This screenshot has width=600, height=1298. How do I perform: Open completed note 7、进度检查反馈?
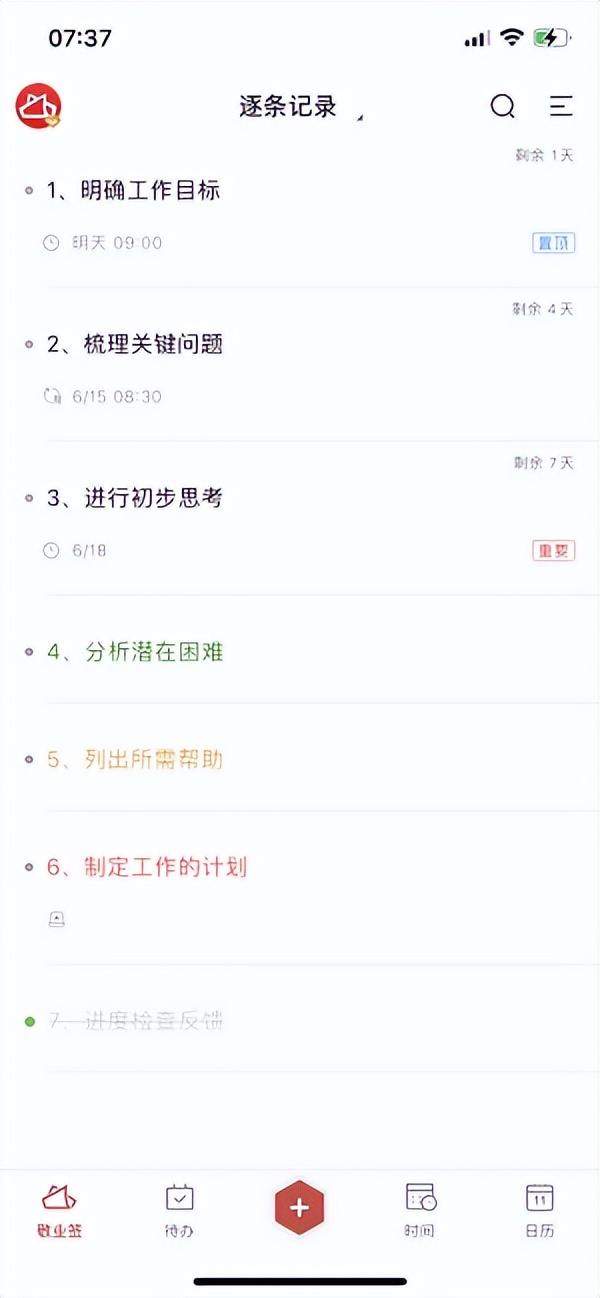click(136, 1021)
